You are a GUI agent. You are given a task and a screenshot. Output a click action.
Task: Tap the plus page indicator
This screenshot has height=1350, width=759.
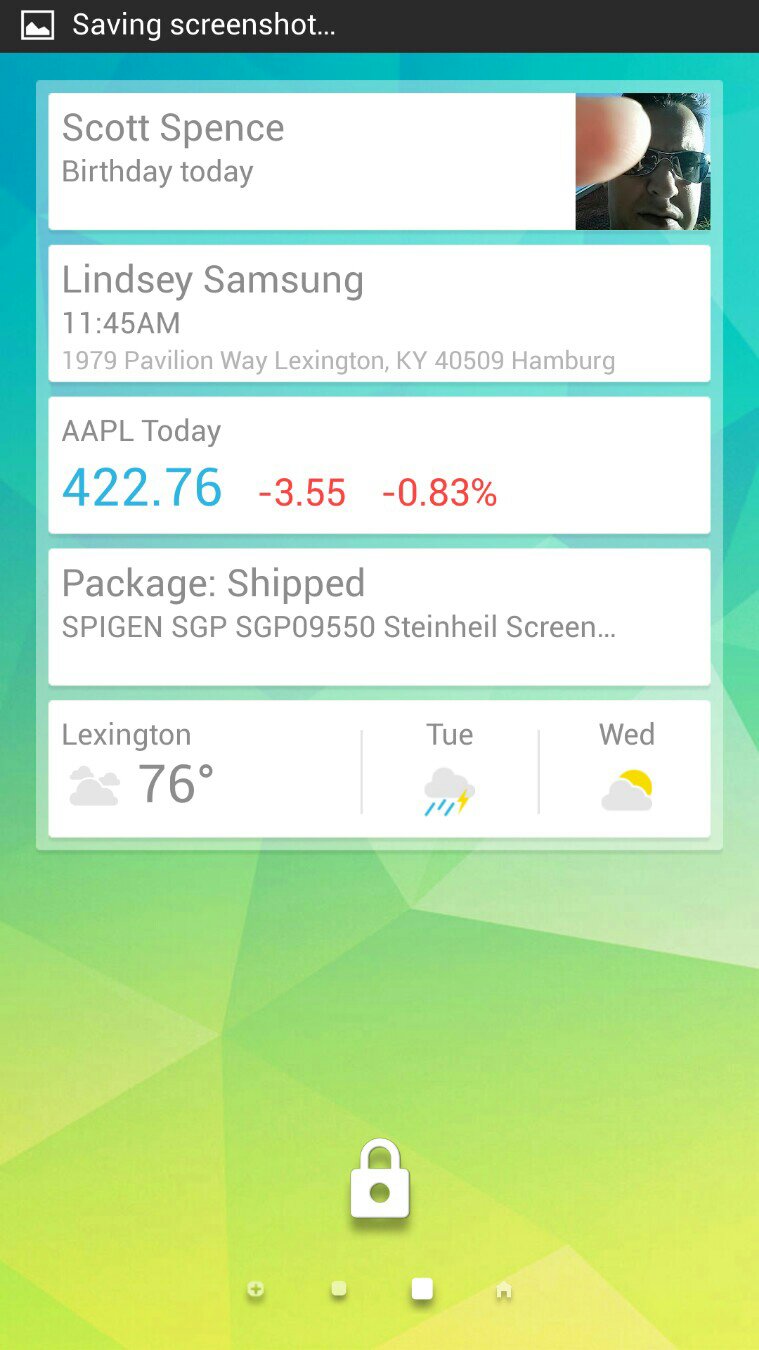click(x=256, y=1290)
